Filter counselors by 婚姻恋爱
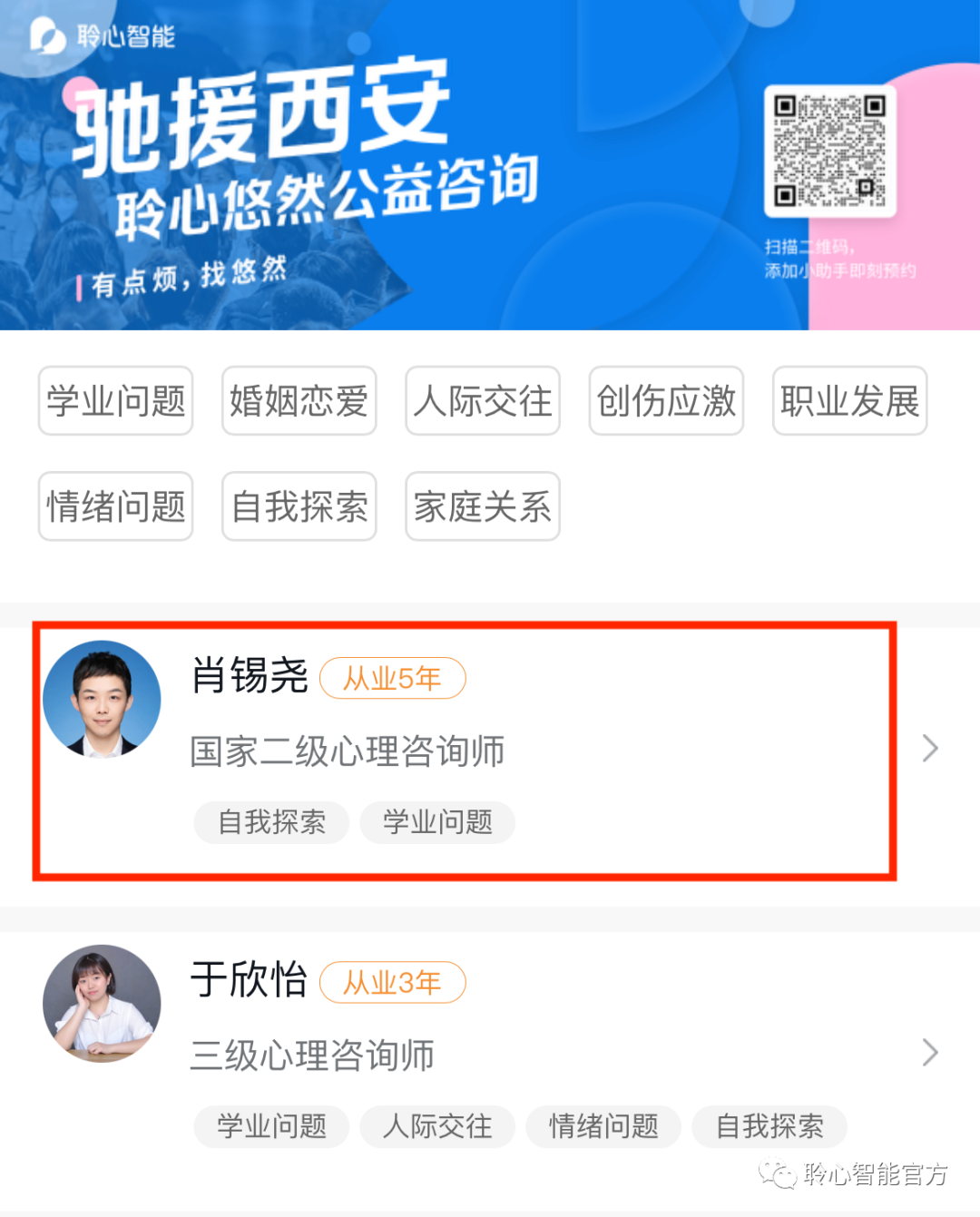Image resolution: width=980 pixels, height=1217 pixels. [x=299, y=400]
